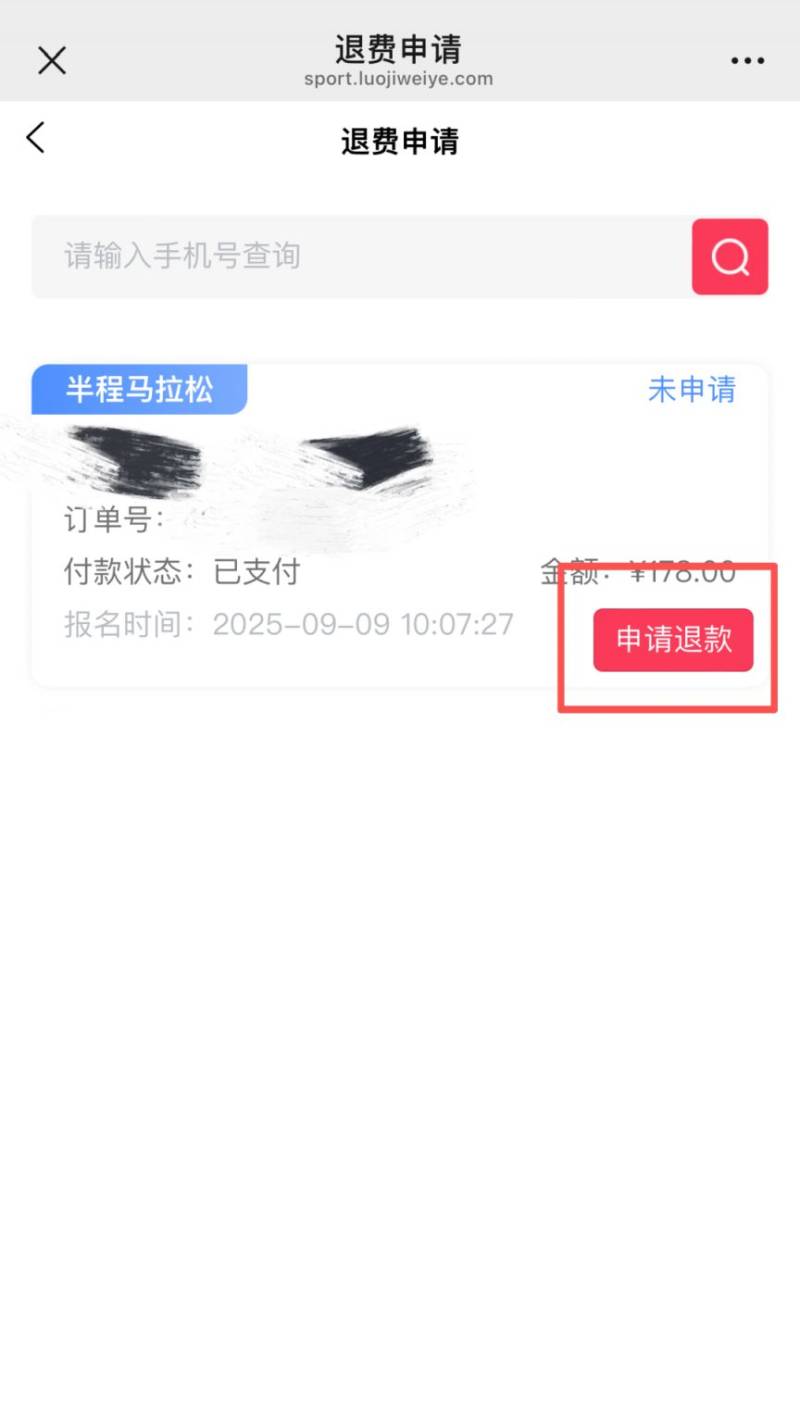The width and height of the screenshot is (800, 1422).
Task: Open the 订单号 order number row
Action: click(x=110, y=518)
